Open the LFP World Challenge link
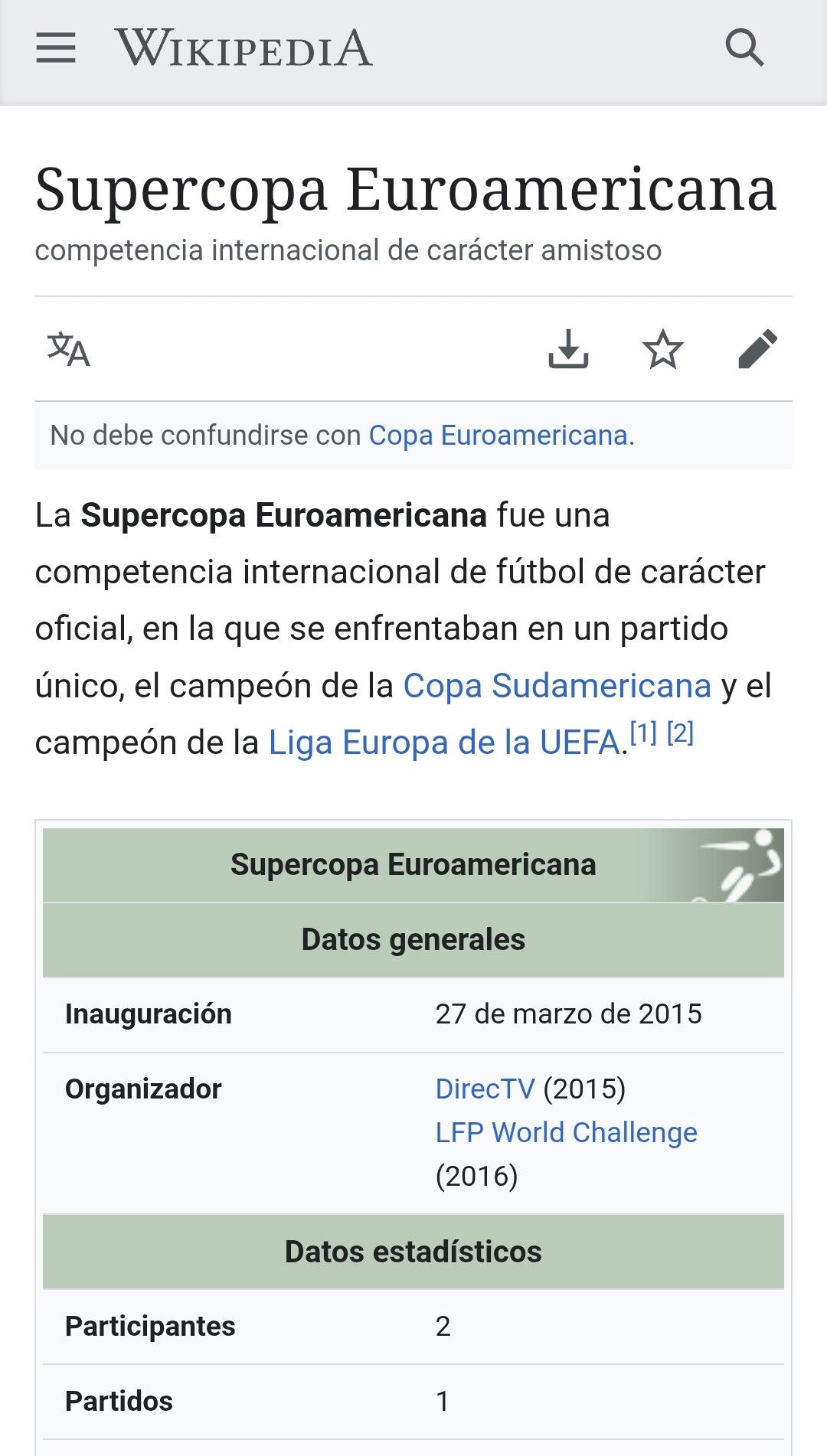Screen dimensions: 827x1456 (x=566, y=1132)
